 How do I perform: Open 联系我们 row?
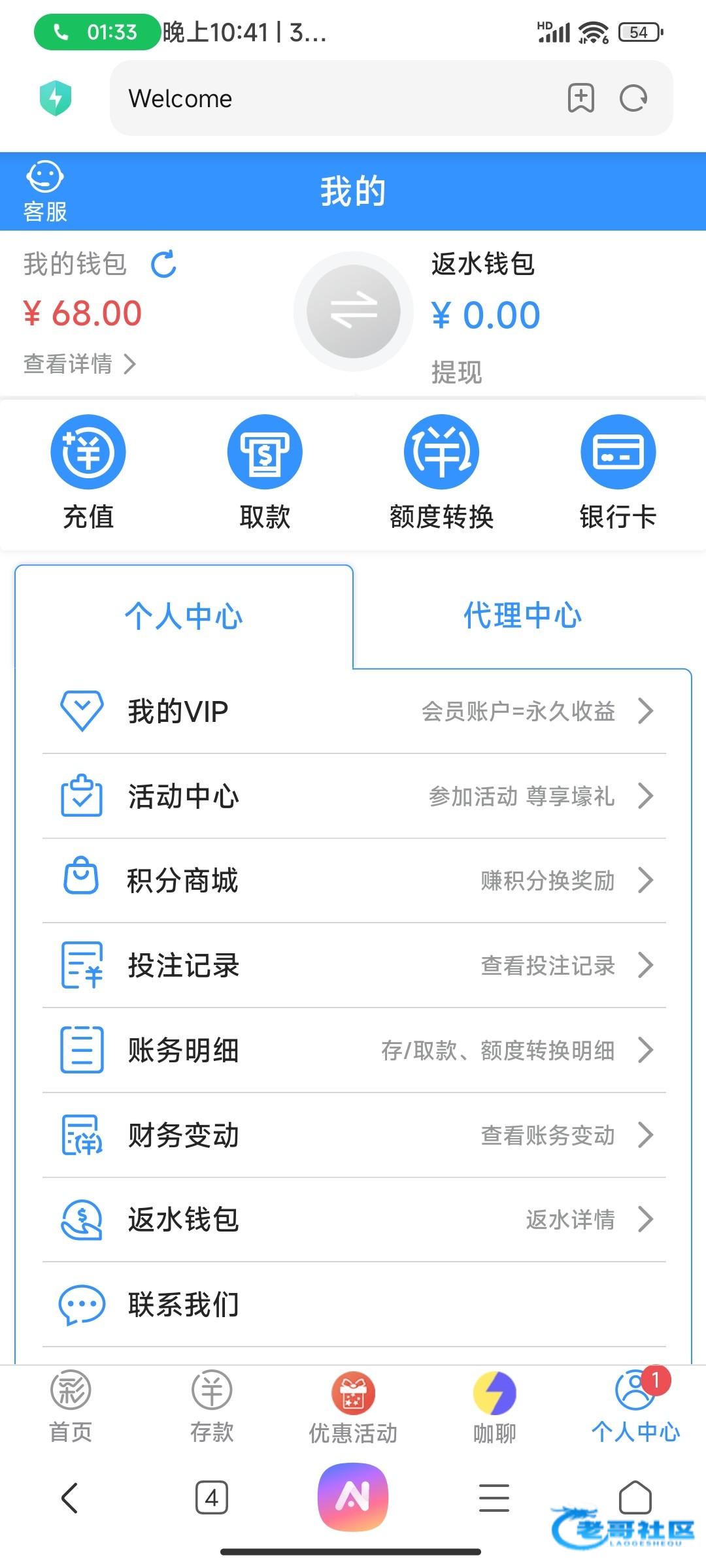354,1304
